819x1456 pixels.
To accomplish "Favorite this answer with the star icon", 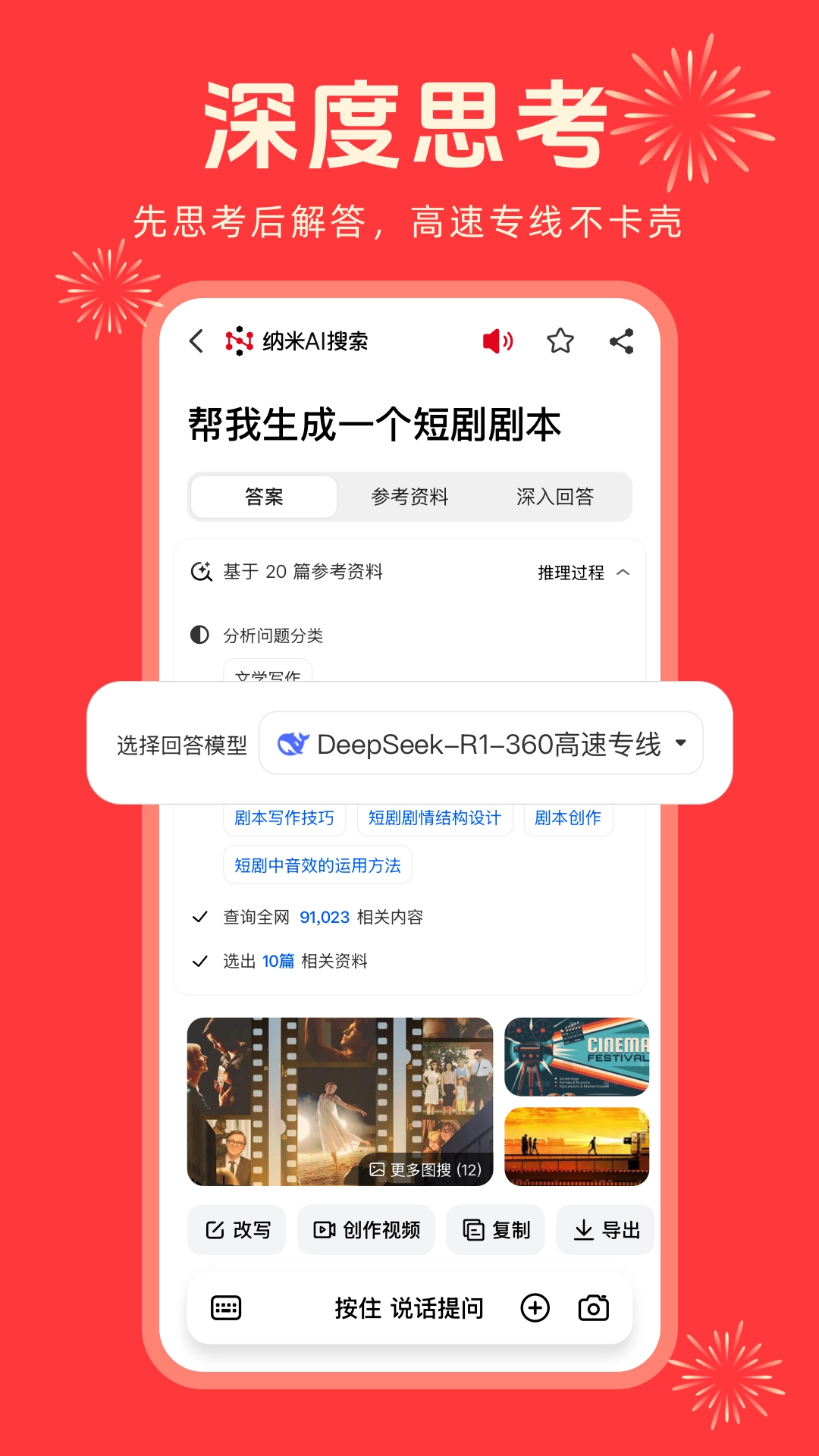I will [x=560, y=342].
